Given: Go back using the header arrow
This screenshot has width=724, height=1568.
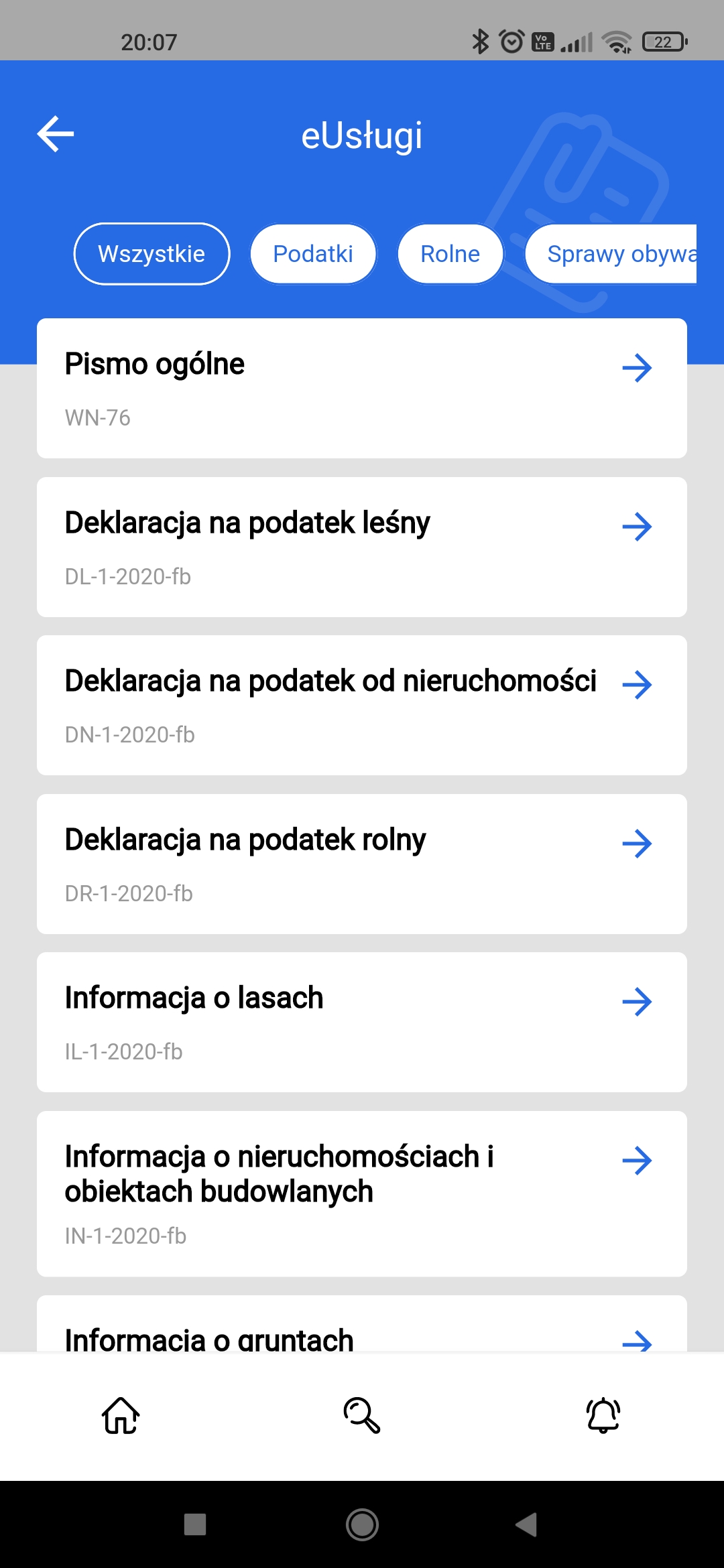Looking at the screenshot, I should pyautogui.click(x=56, y=134).
